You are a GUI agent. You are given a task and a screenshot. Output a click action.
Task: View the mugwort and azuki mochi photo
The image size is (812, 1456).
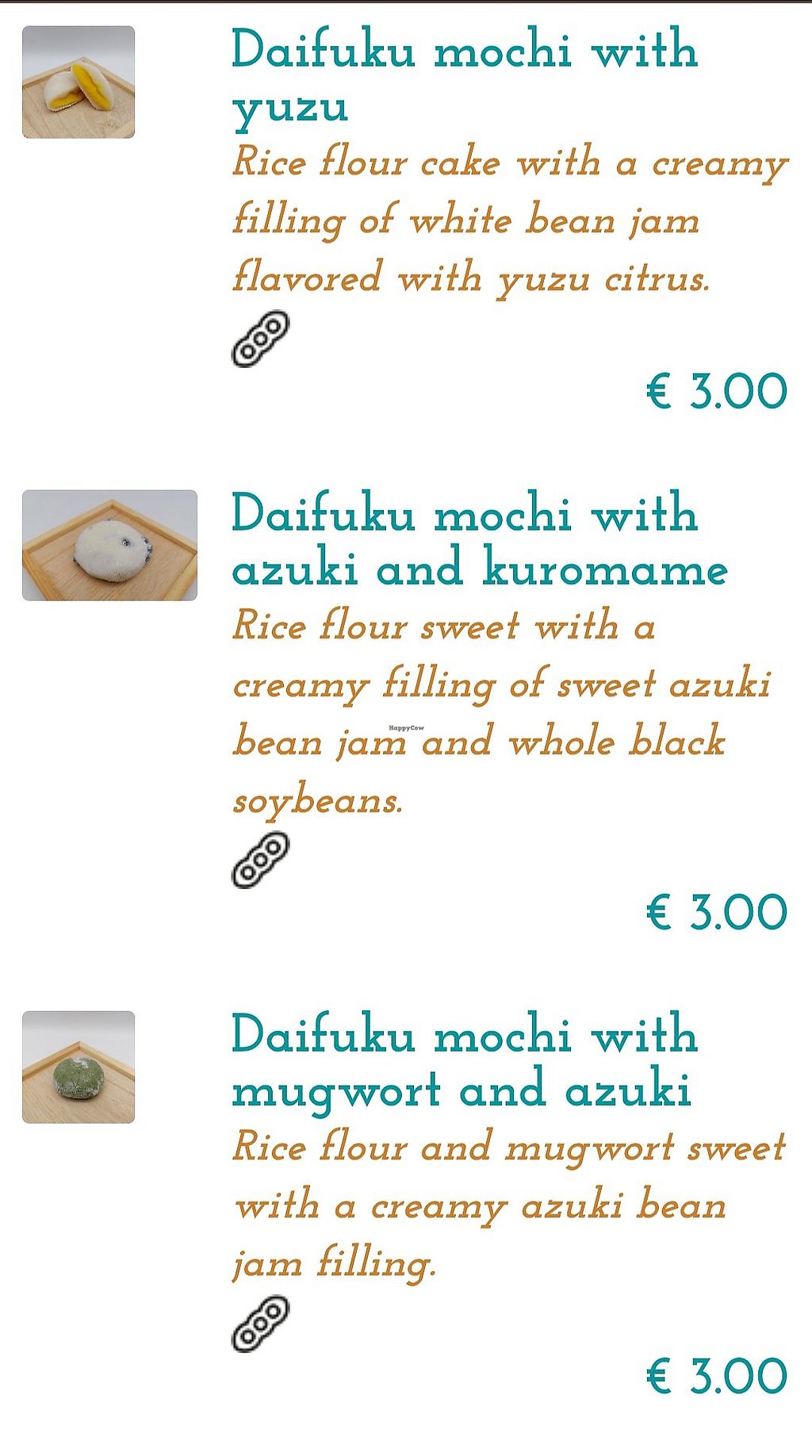(79, 1067)
